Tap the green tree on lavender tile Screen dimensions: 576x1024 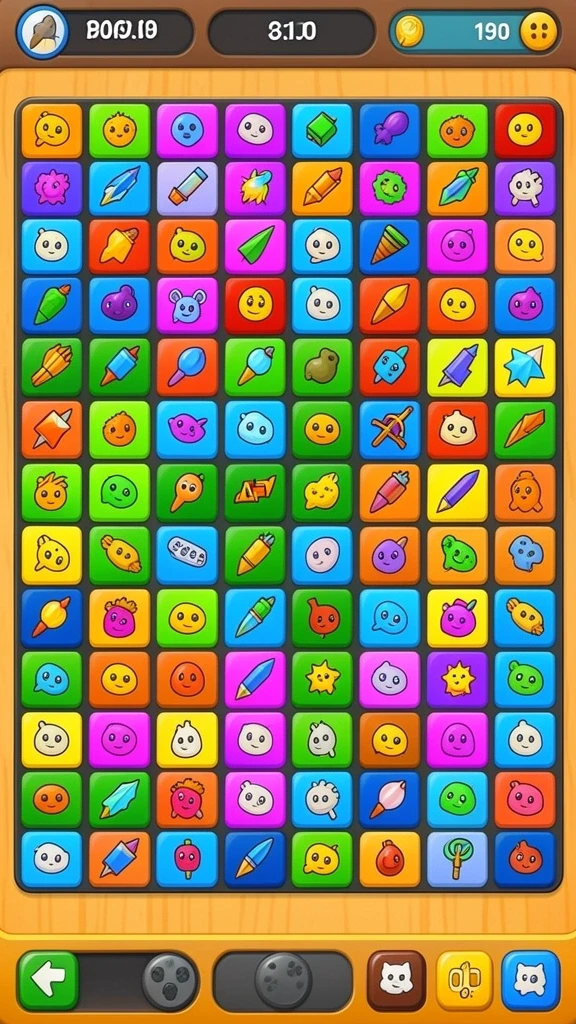[457, 859]
